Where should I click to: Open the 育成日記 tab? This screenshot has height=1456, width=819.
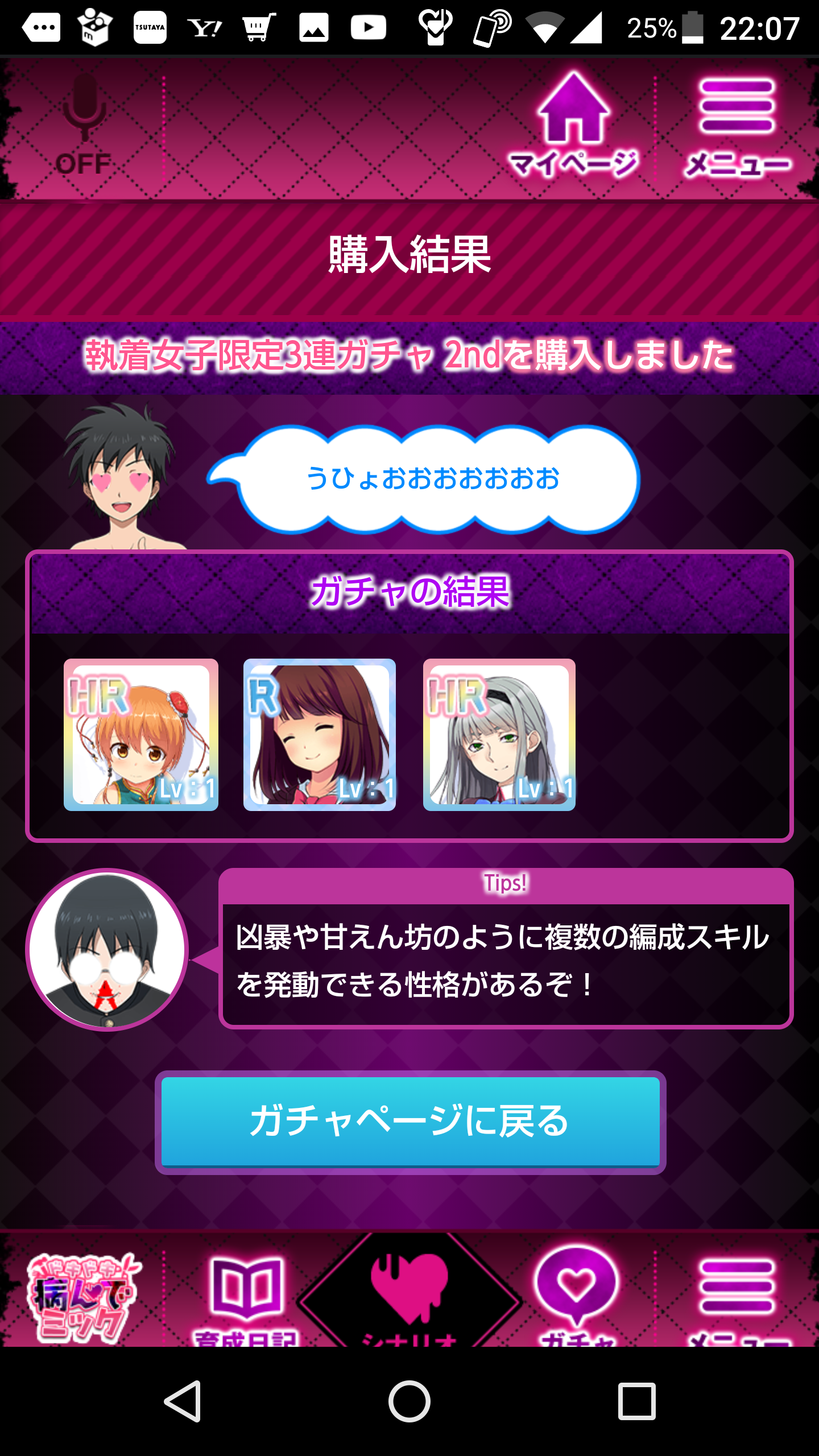tap(246, 1298)
